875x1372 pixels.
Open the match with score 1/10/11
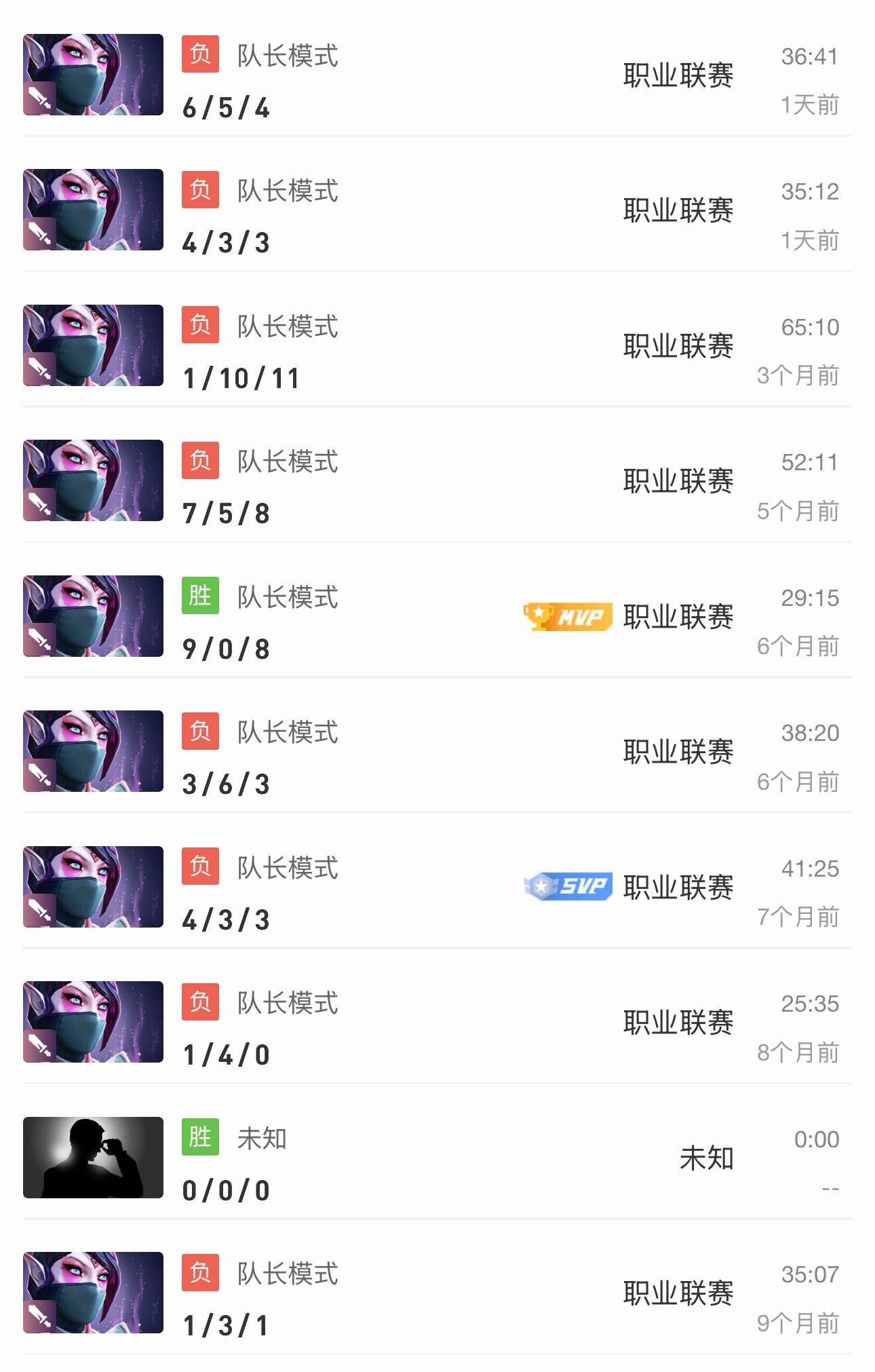pyautogui.click(x=437, y=345)
